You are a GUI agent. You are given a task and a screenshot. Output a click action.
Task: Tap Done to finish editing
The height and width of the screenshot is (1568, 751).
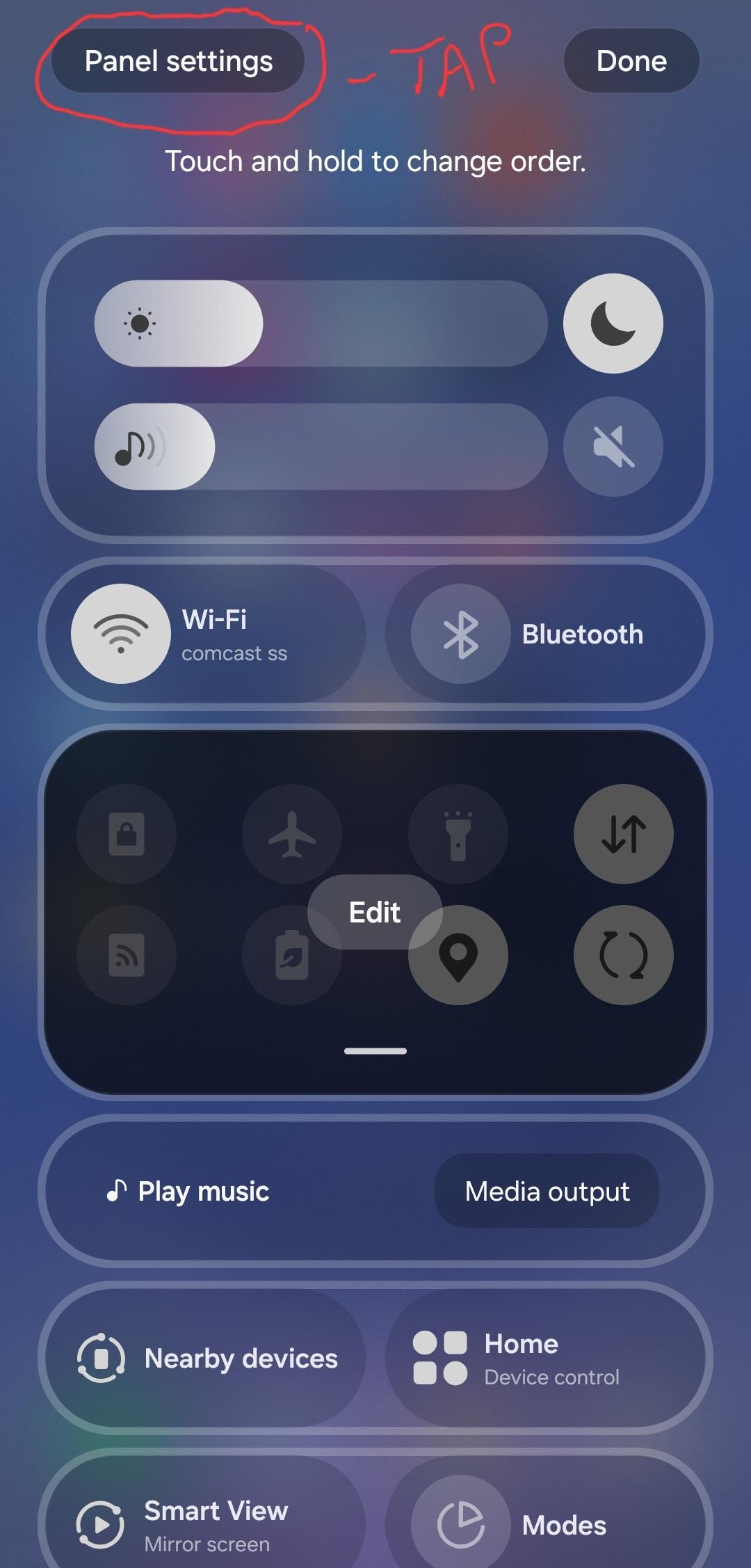click(631, 61)
